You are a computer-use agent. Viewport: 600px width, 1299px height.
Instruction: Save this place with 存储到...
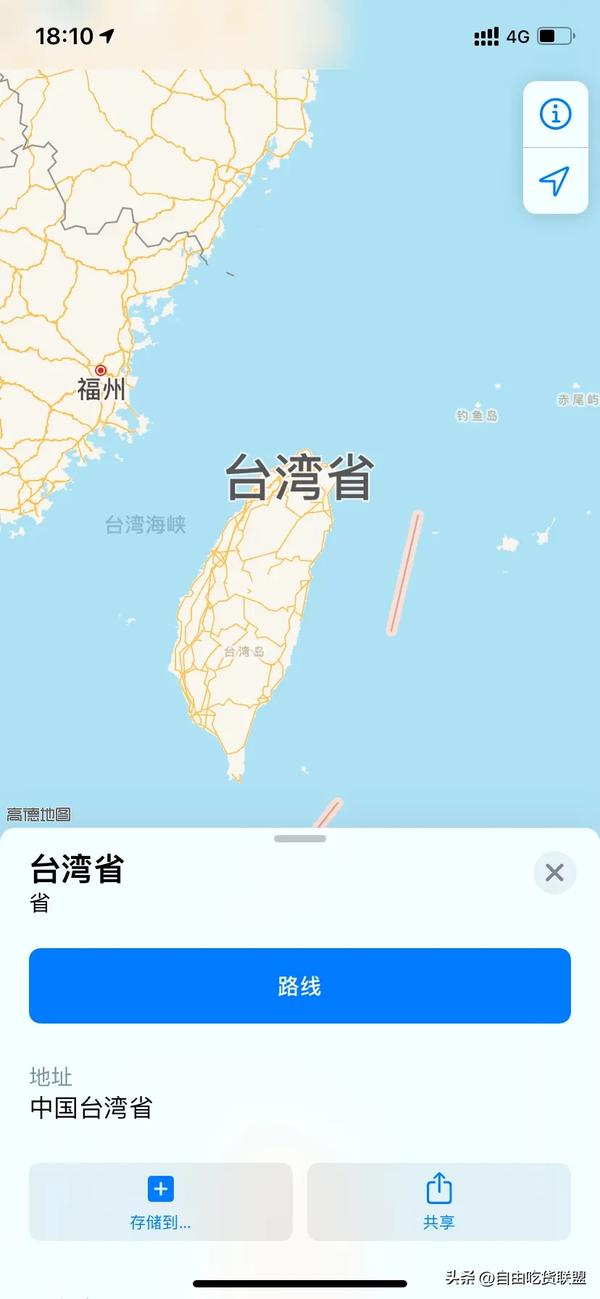tap(161, 1201)
